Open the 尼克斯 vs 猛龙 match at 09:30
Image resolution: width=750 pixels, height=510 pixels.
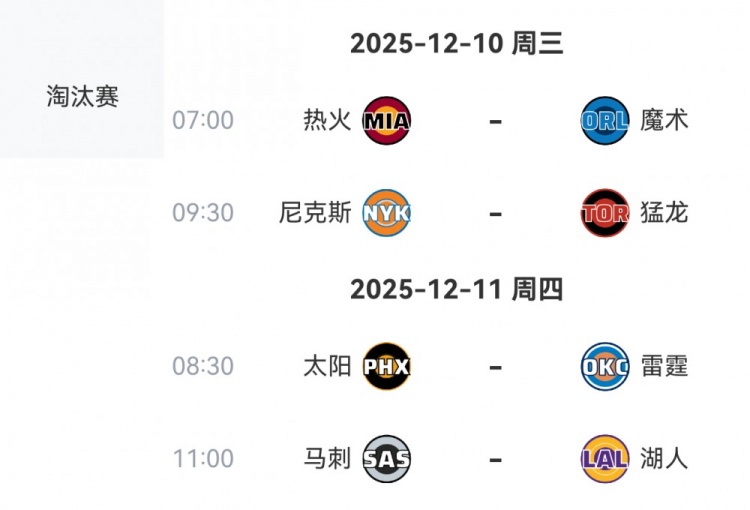[x=495, y=213]
